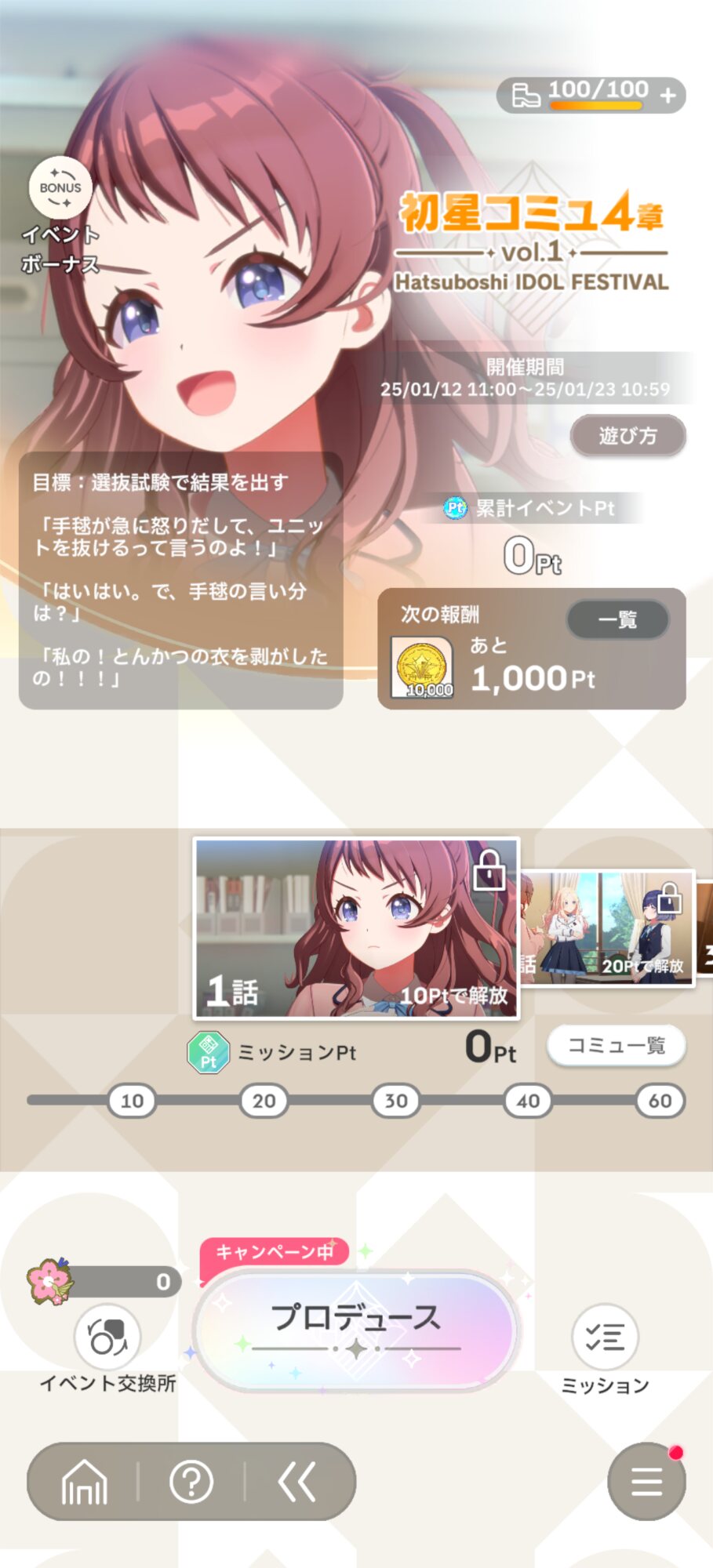Open the イベントボーナス bonus icon
The width and height of the screenshot is (713, 1568).
(60, 189)
